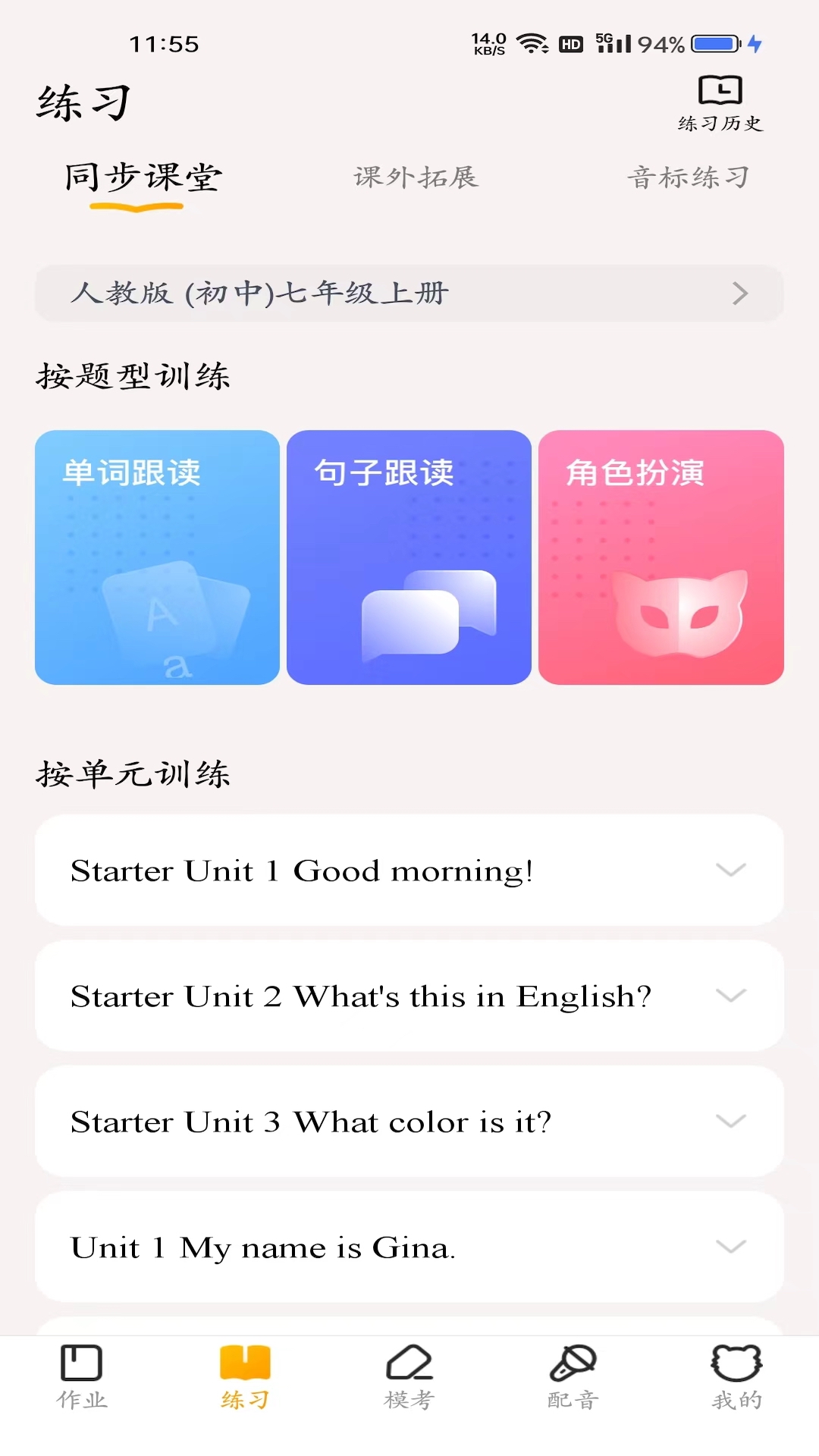Viewport: 819px width, 1456px height.
Task: Expand Starter Unit 1 Good morning!
Action: click(730, 871)
